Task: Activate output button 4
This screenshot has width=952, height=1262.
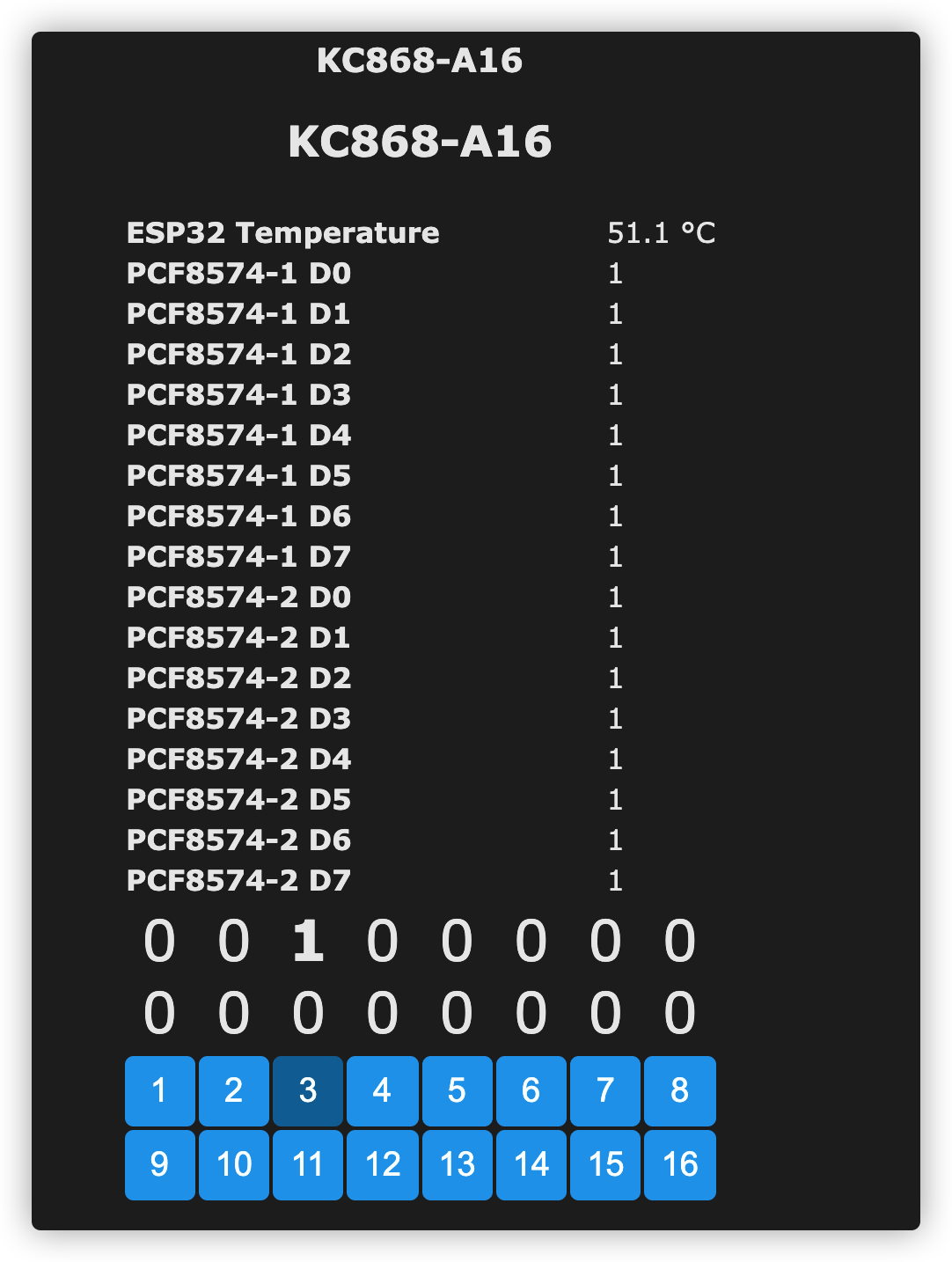Action: click(x=382, y=1090)
